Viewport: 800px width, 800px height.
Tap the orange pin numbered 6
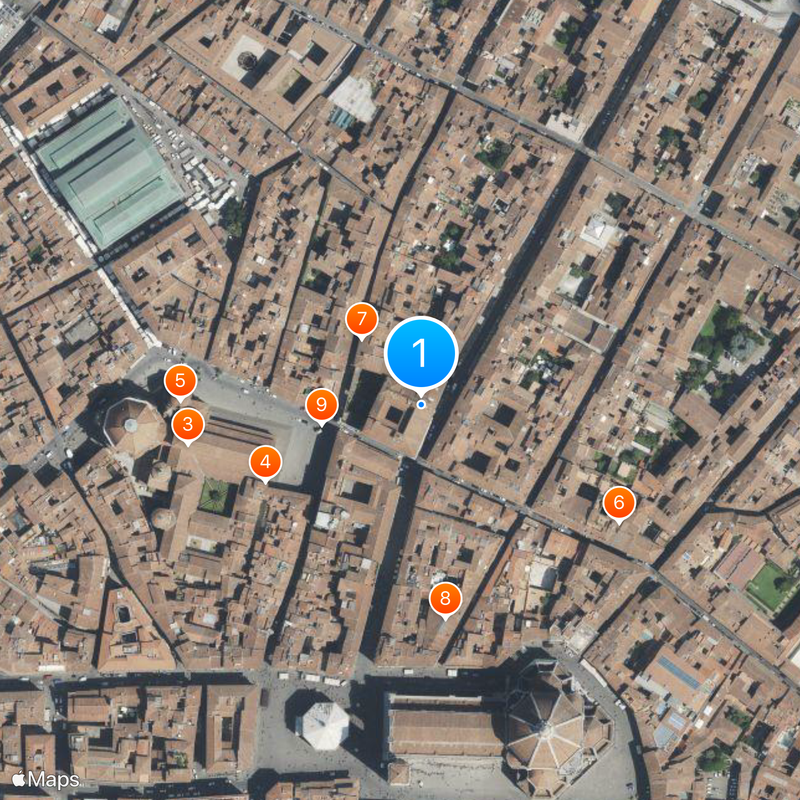point(619,502)
